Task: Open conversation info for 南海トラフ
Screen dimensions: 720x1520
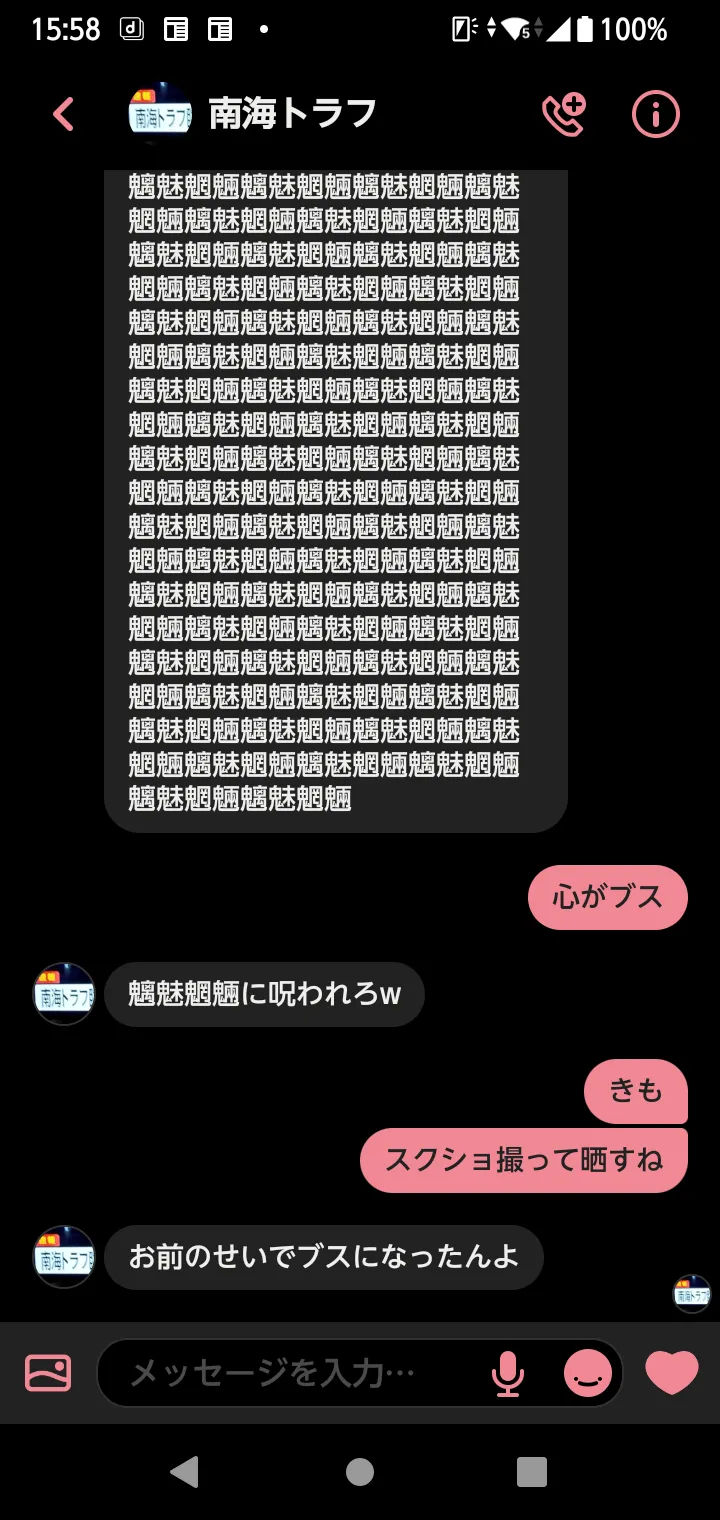Action: pyautogui.click(x=655, y=115)
